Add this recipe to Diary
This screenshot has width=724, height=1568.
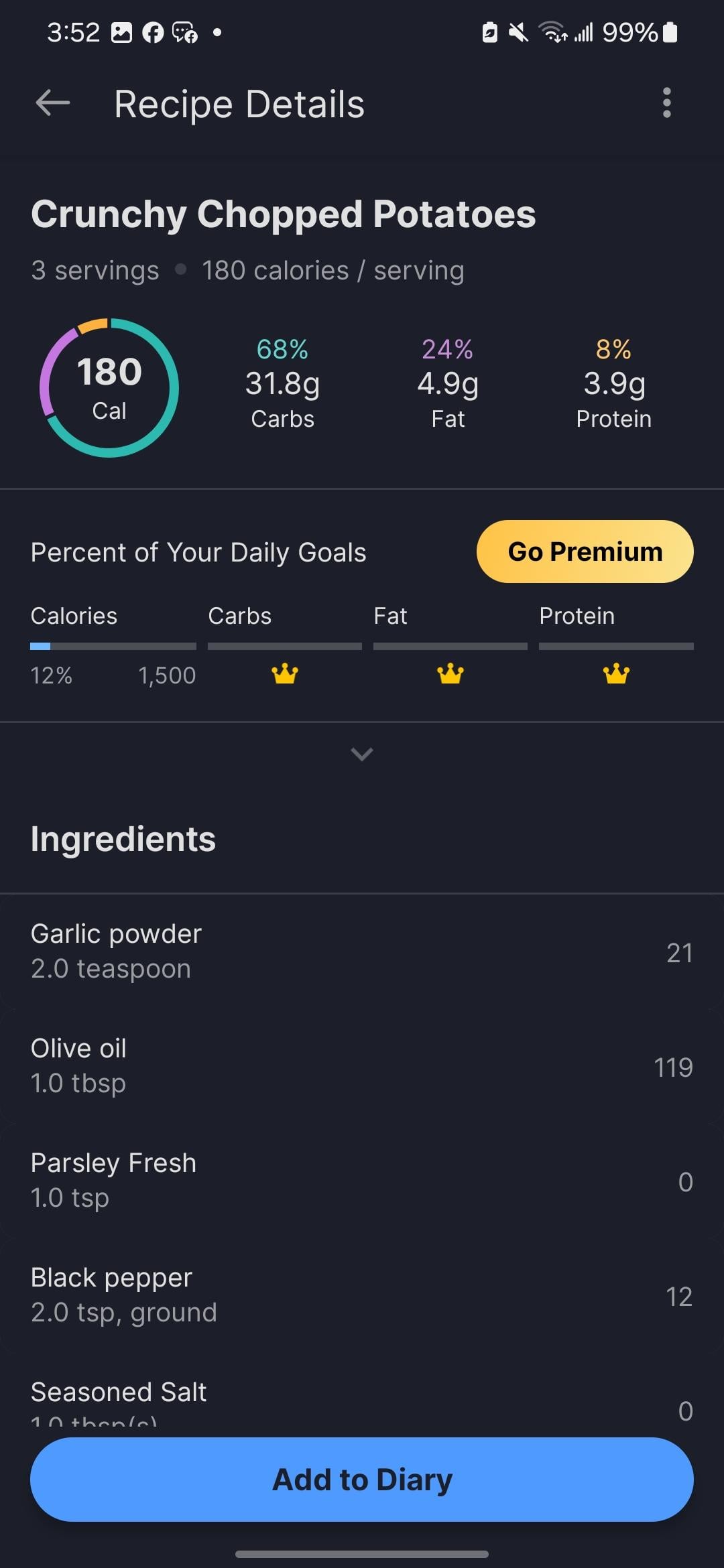tap(362, 1480)
